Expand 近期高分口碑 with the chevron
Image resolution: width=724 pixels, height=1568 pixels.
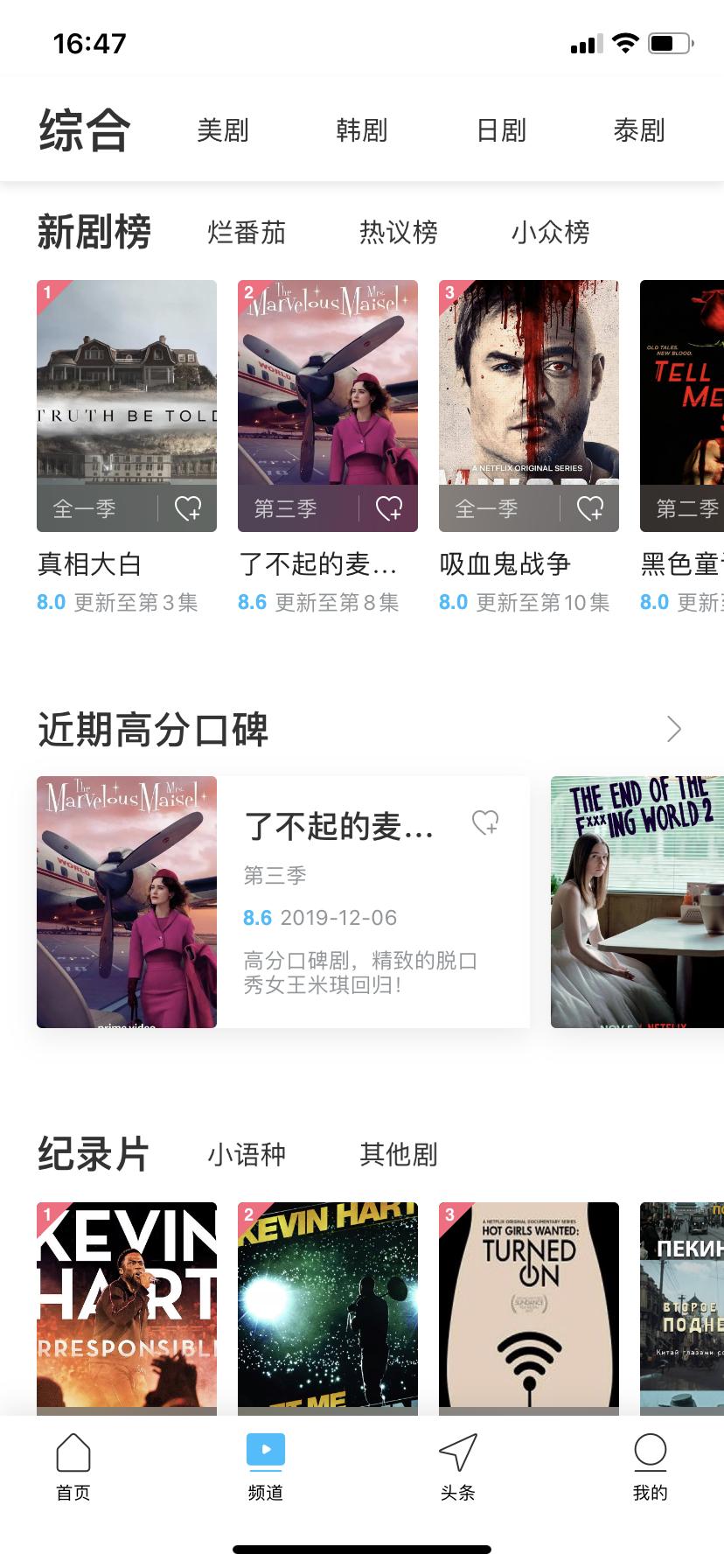coord(672,728)
